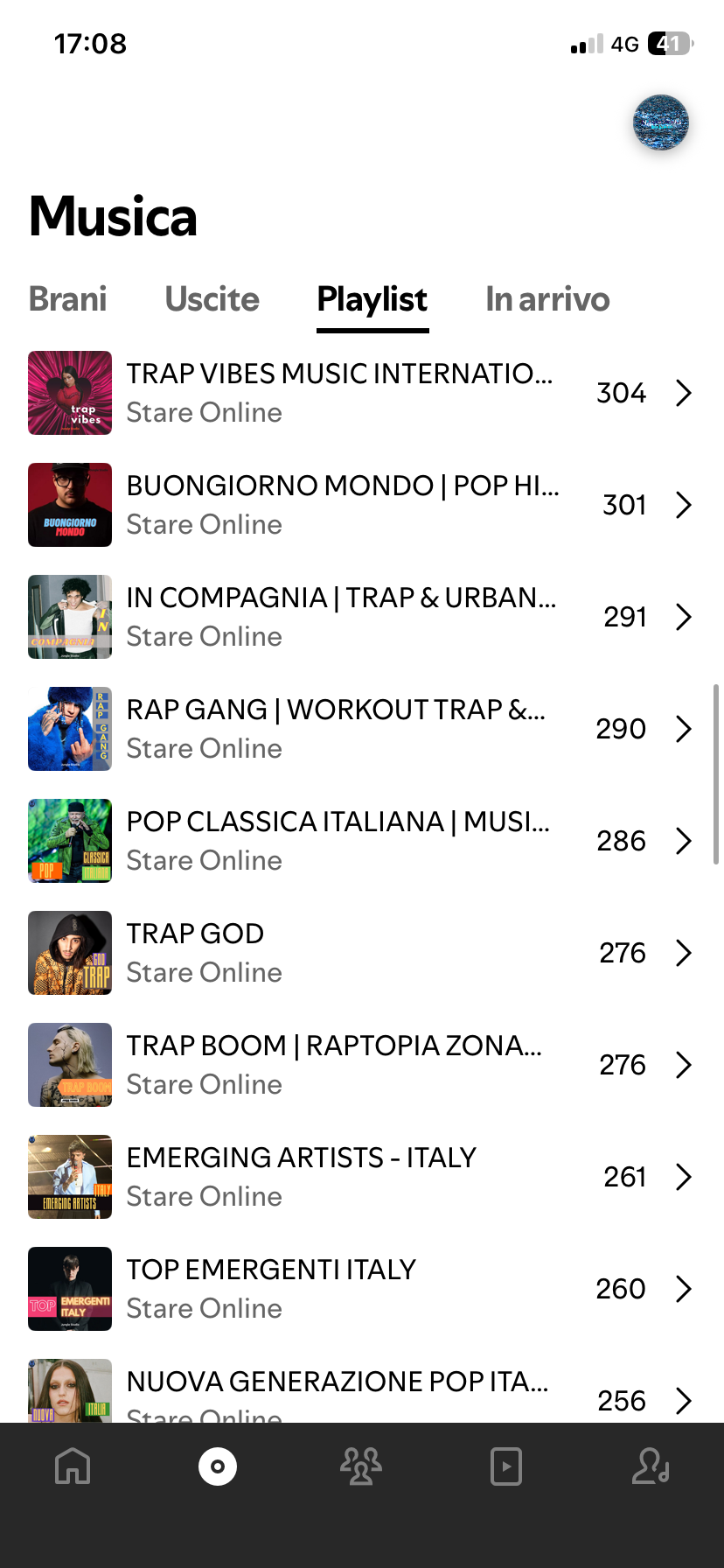This screenshot has width=724, height=1568.
Task: Open the video play tab
Action: click(506, 1466)
